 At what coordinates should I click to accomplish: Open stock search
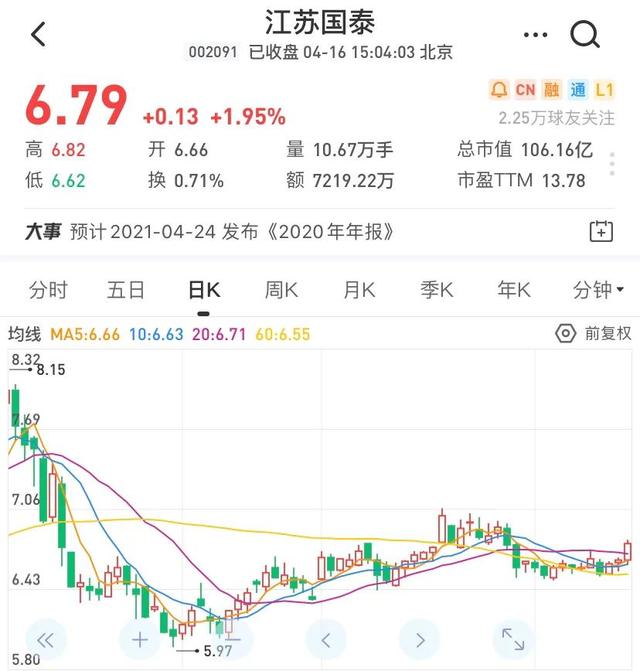pyautogui.click(x=585, y=35)
